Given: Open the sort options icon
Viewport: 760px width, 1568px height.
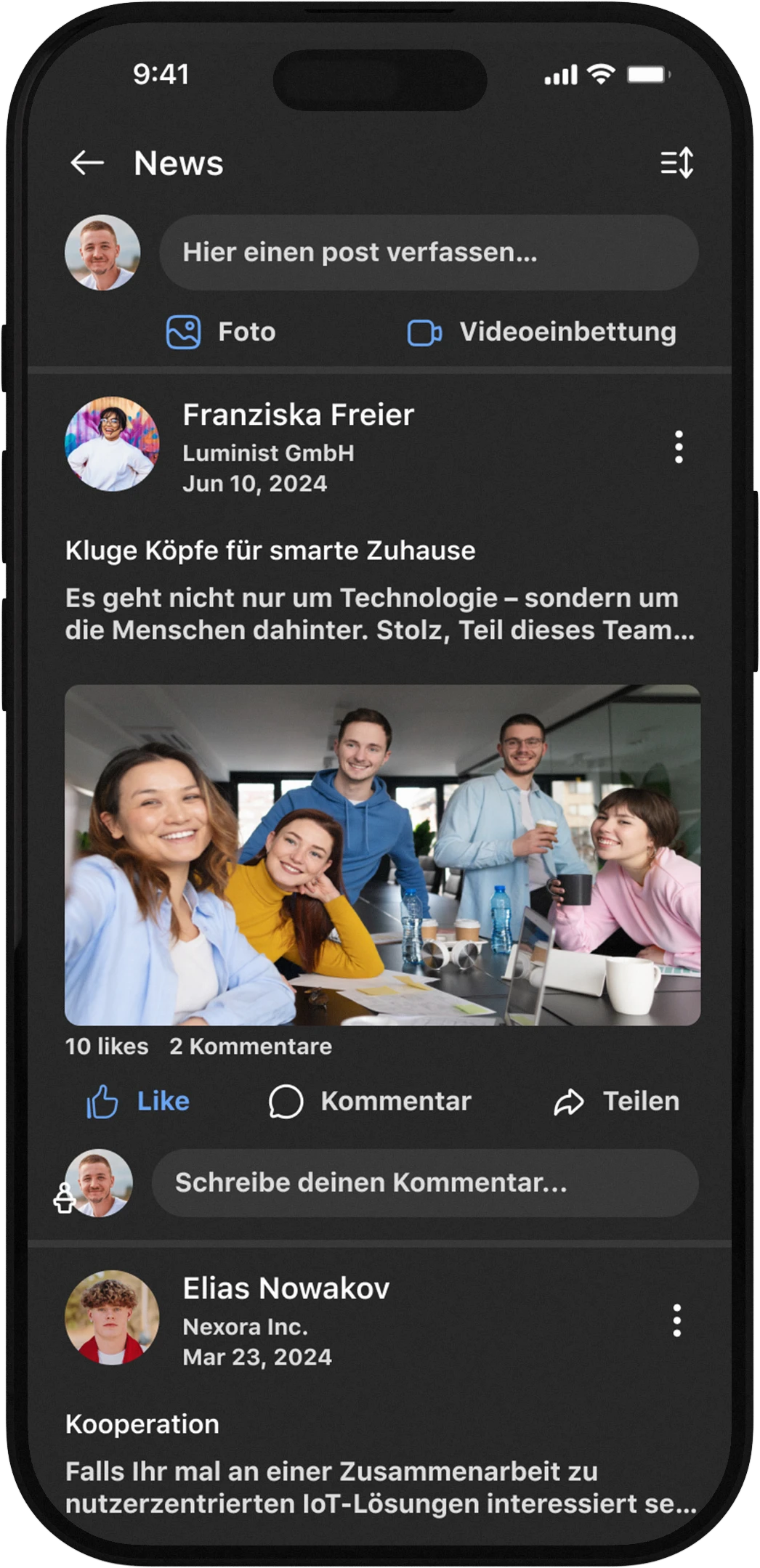Looking at the screenshot, I should point(677,163).
